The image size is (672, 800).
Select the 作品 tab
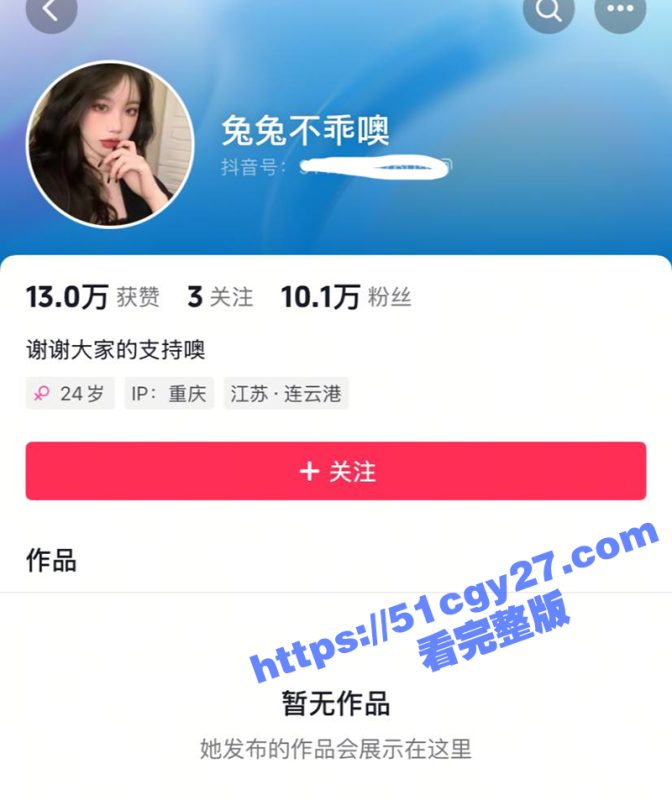51,560
